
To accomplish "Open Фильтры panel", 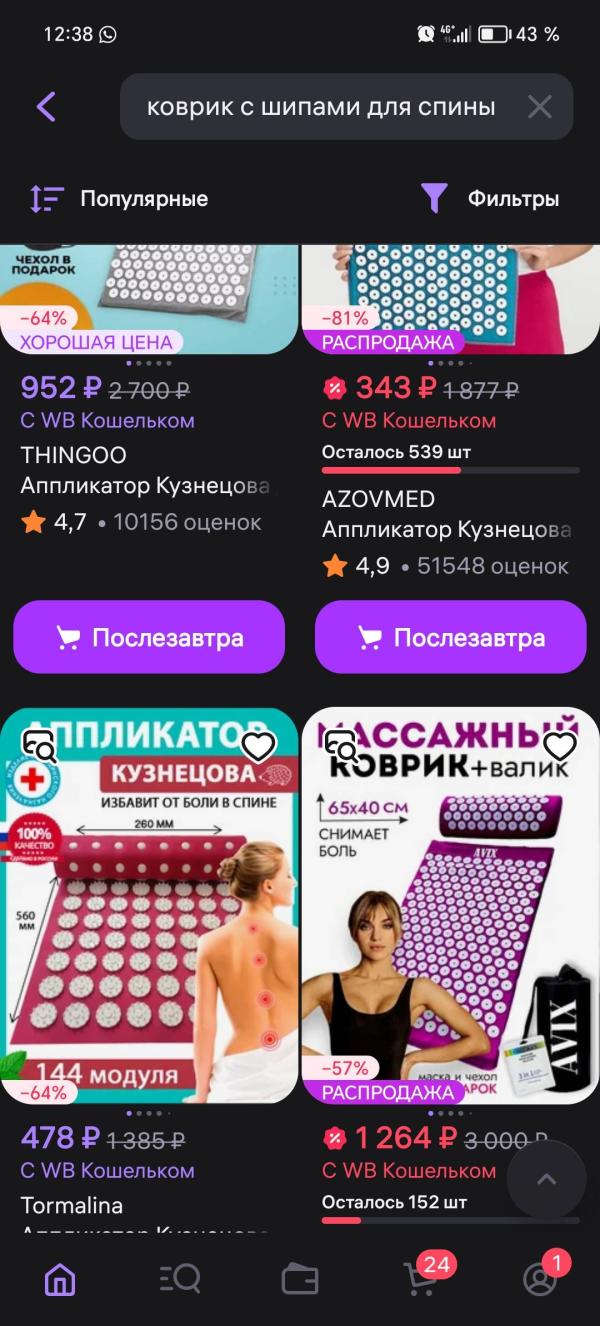I will pos(490,199).
